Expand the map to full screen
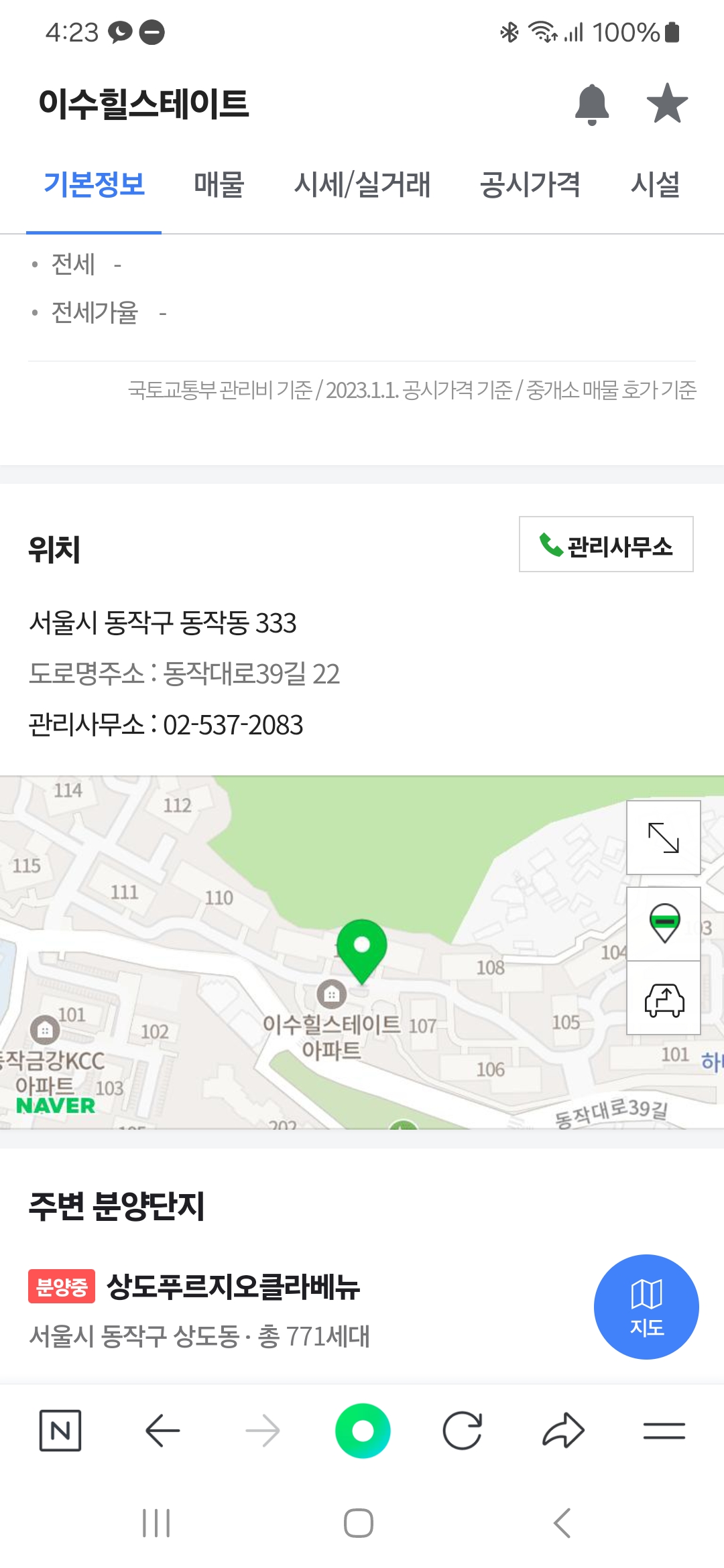This screenshot has height=1568, width=724. pos(664,838)
